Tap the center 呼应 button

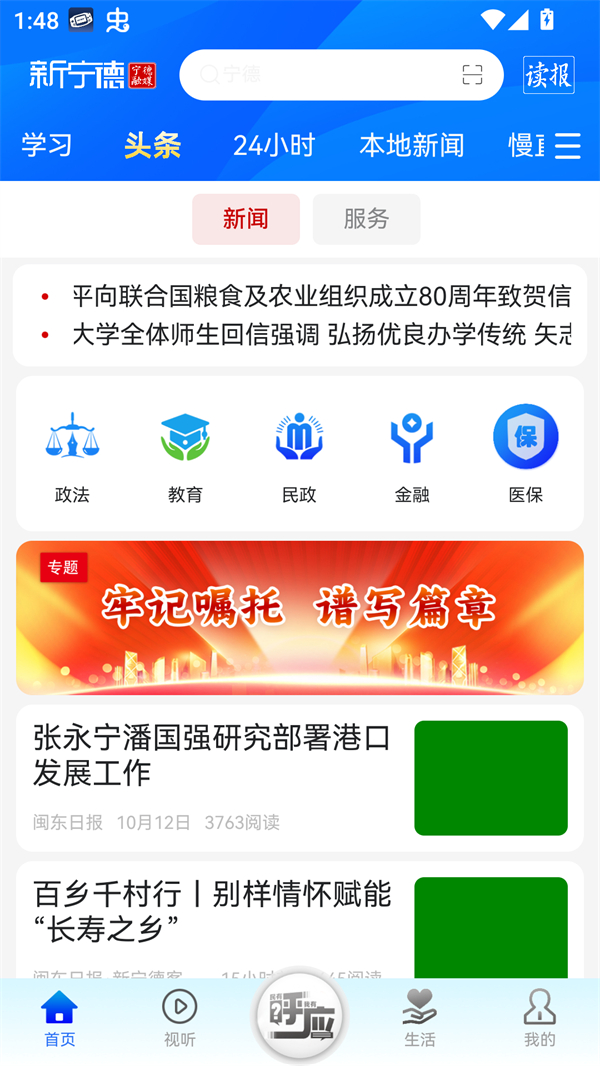click(300, 1016)
